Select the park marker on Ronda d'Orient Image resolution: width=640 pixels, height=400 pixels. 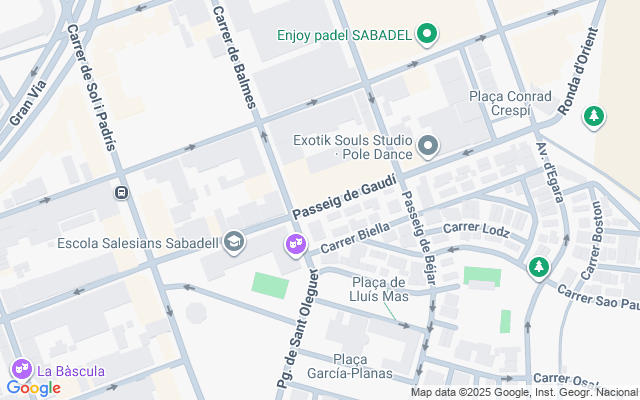coord(594,116)
